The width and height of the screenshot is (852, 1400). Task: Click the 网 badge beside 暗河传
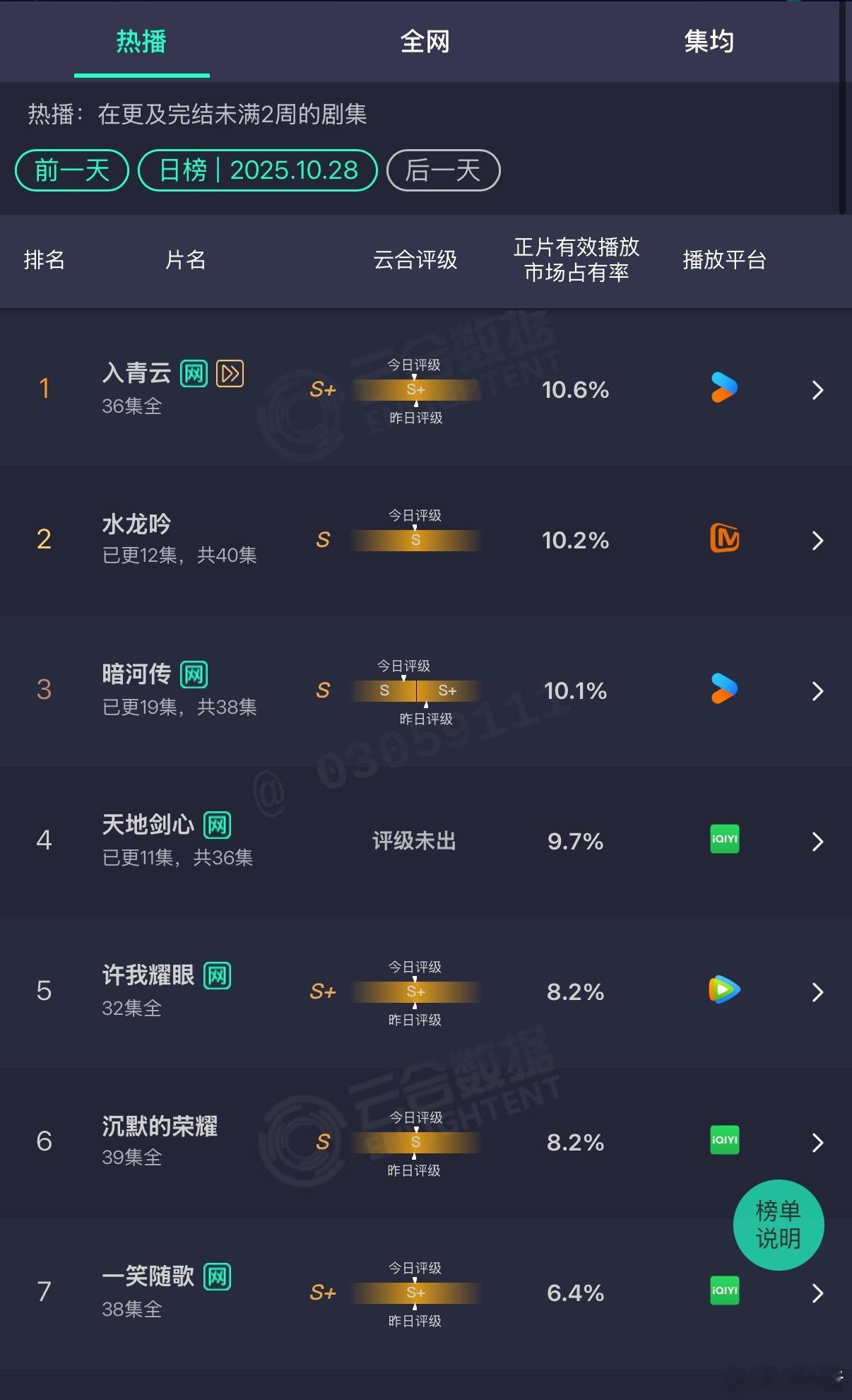pyautogui.click(x=192, y=674)
